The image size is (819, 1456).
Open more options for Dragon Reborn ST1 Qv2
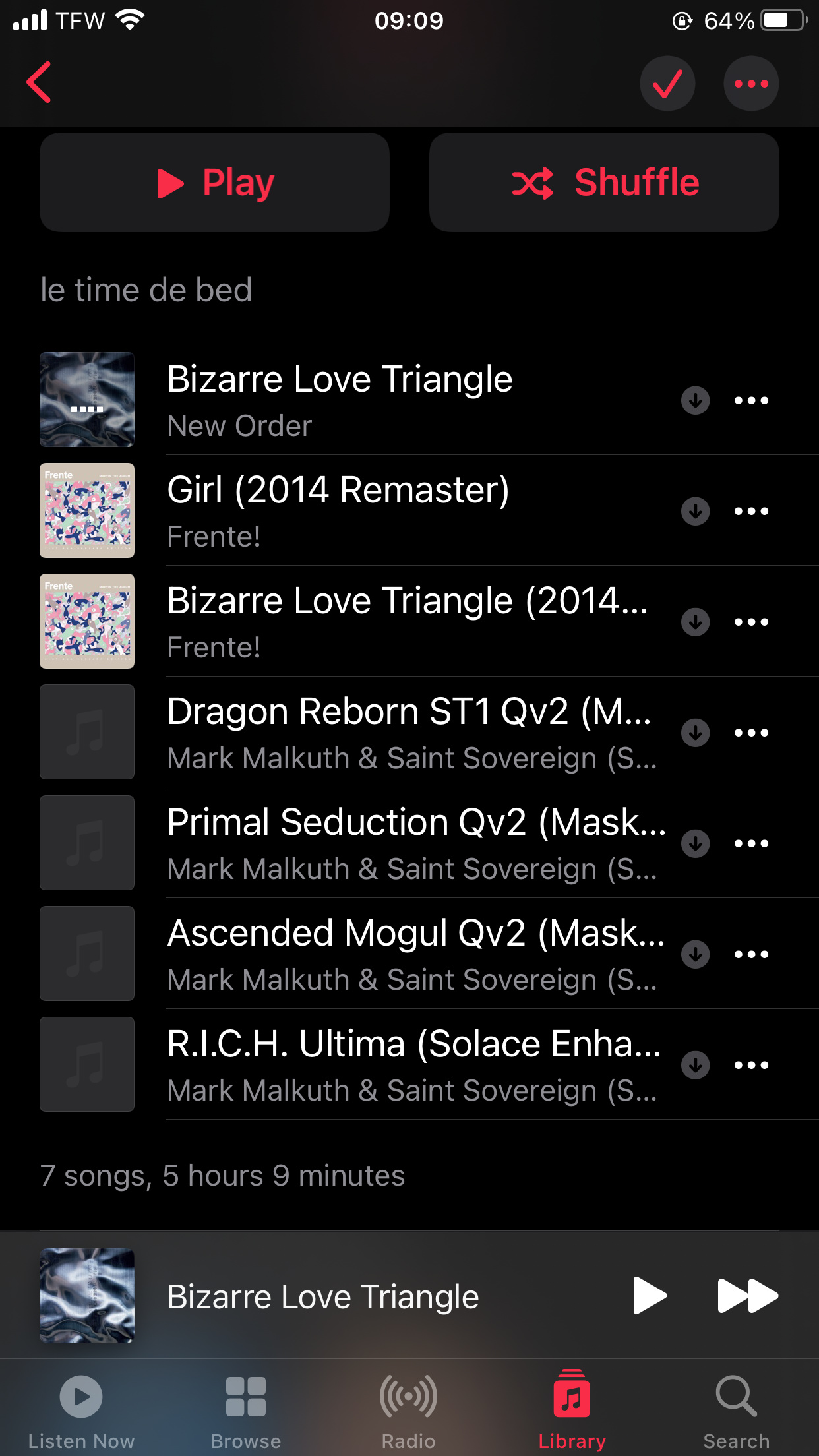tap(751, 733)
